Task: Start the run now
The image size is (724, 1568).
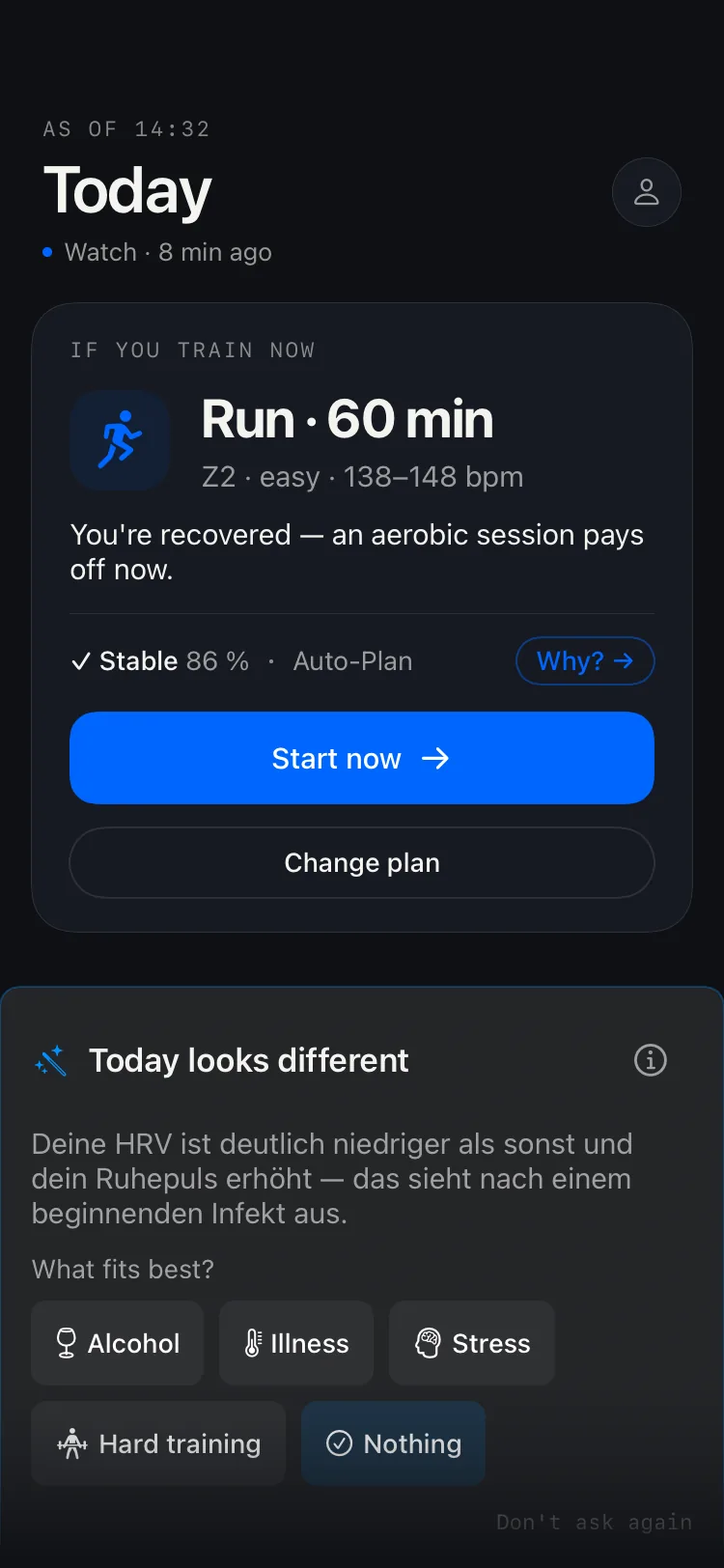Action: click(362, 758)
